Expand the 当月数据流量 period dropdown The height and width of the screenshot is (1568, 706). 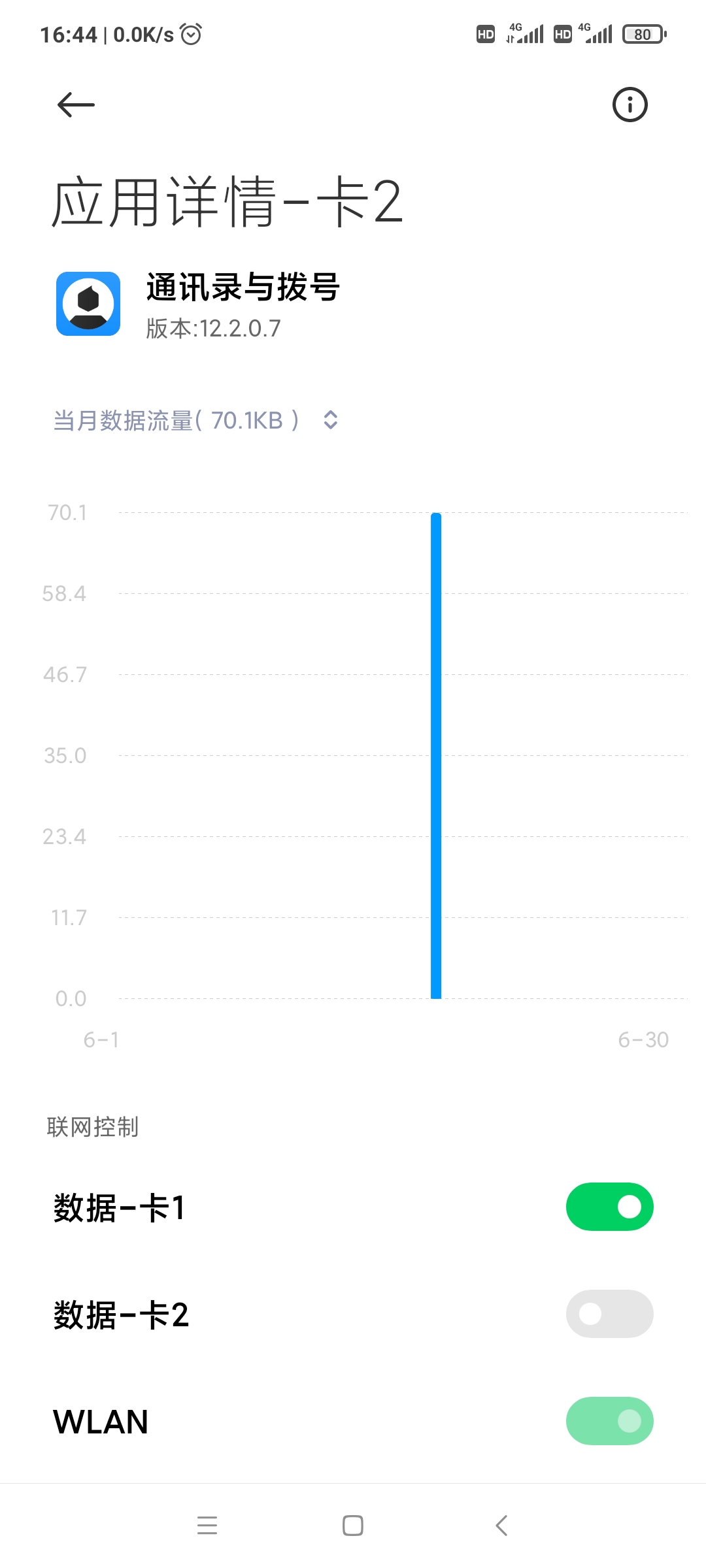(196, 420)
